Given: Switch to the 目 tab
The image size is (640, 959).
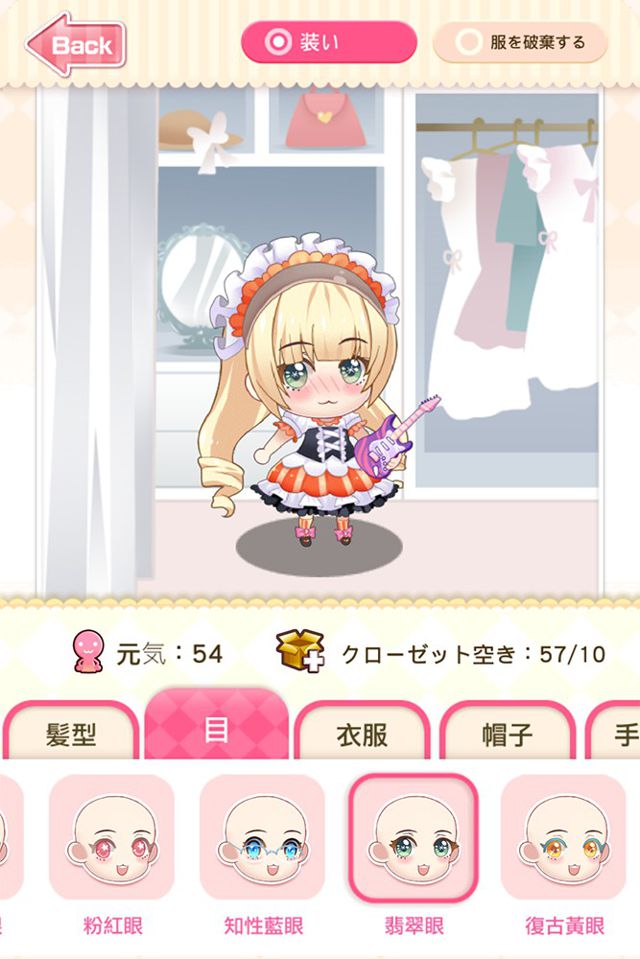Looking at the screenshot, I should 216,728.
